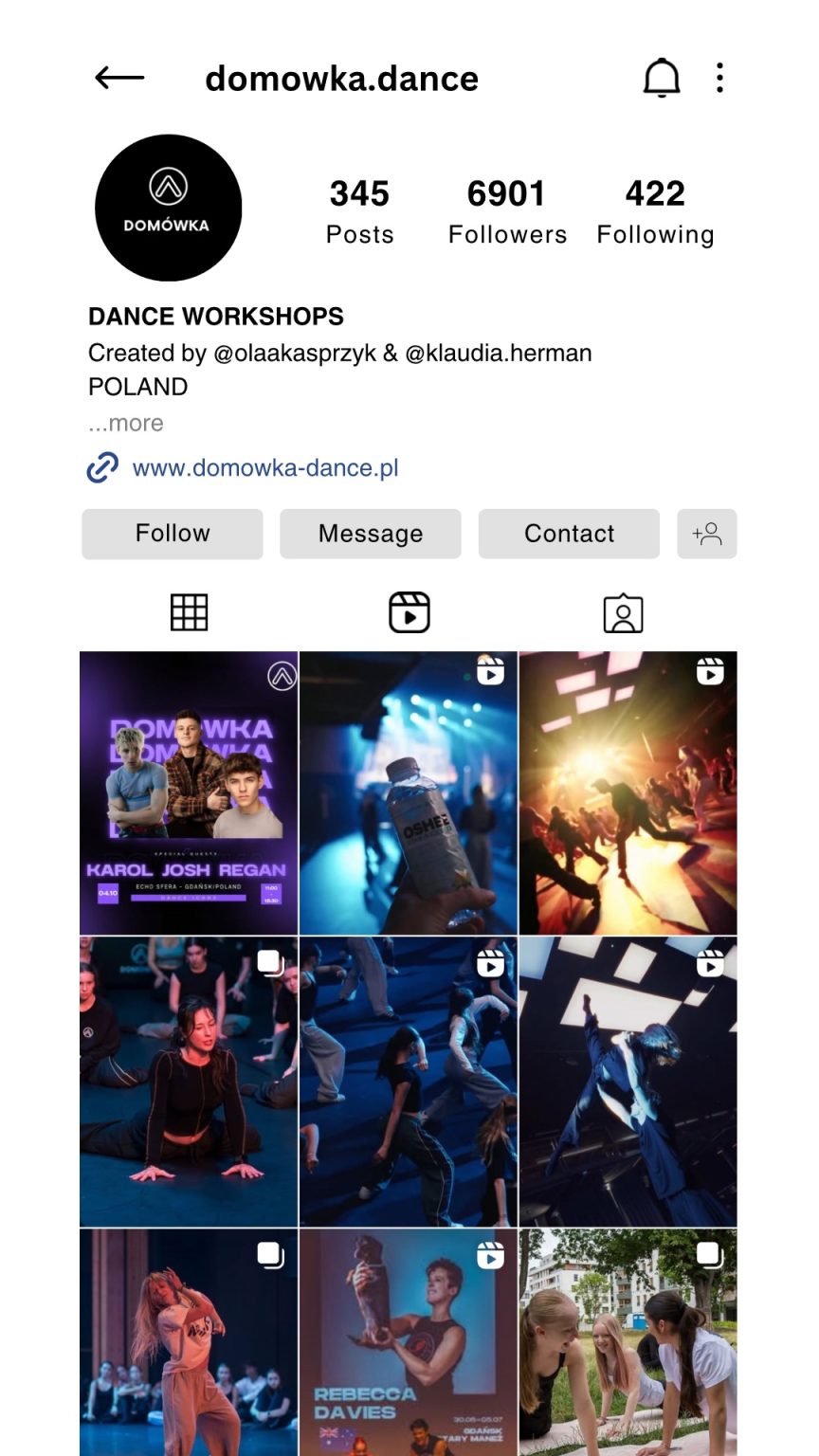Image resolution: width=819 pixels, height=1456 pixels.
Task: Open suggested accounts via add-person icon
Action: pyautogui.click(x=707, y=534)
